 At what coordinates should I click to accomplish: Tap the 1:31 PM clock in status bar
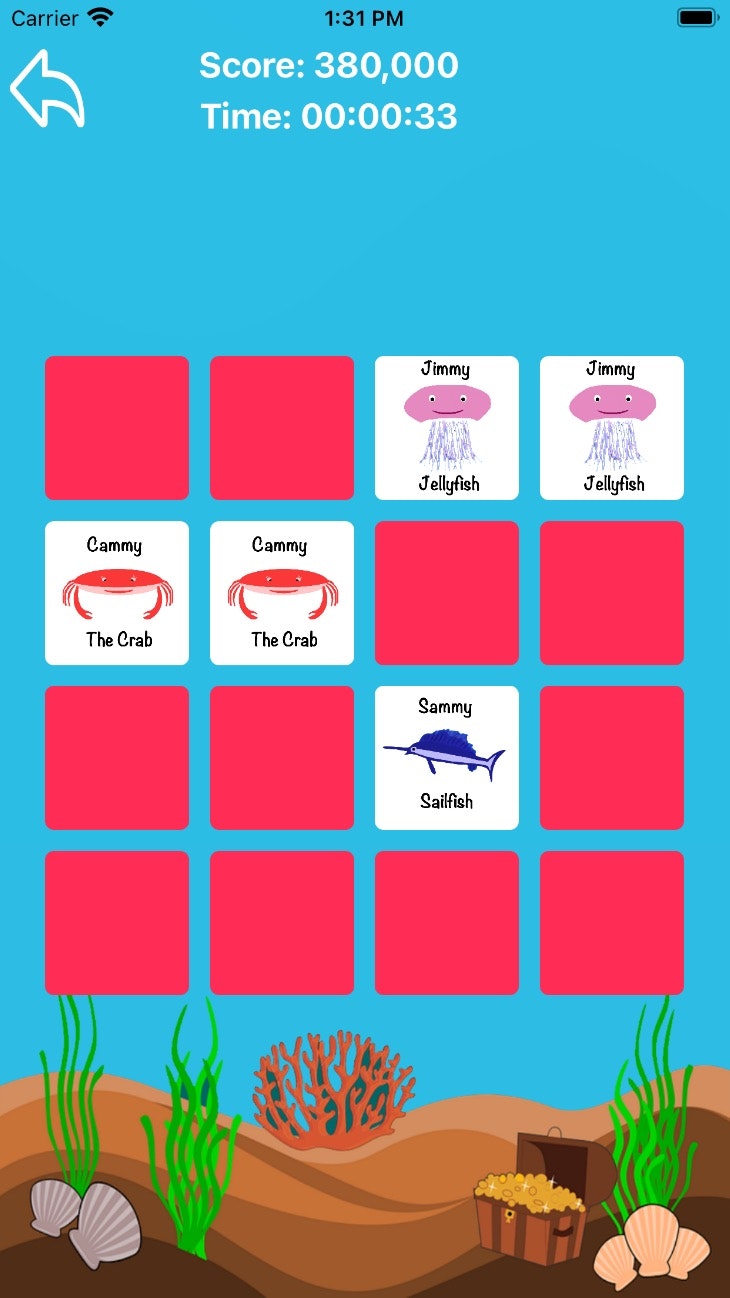(363, 16)
